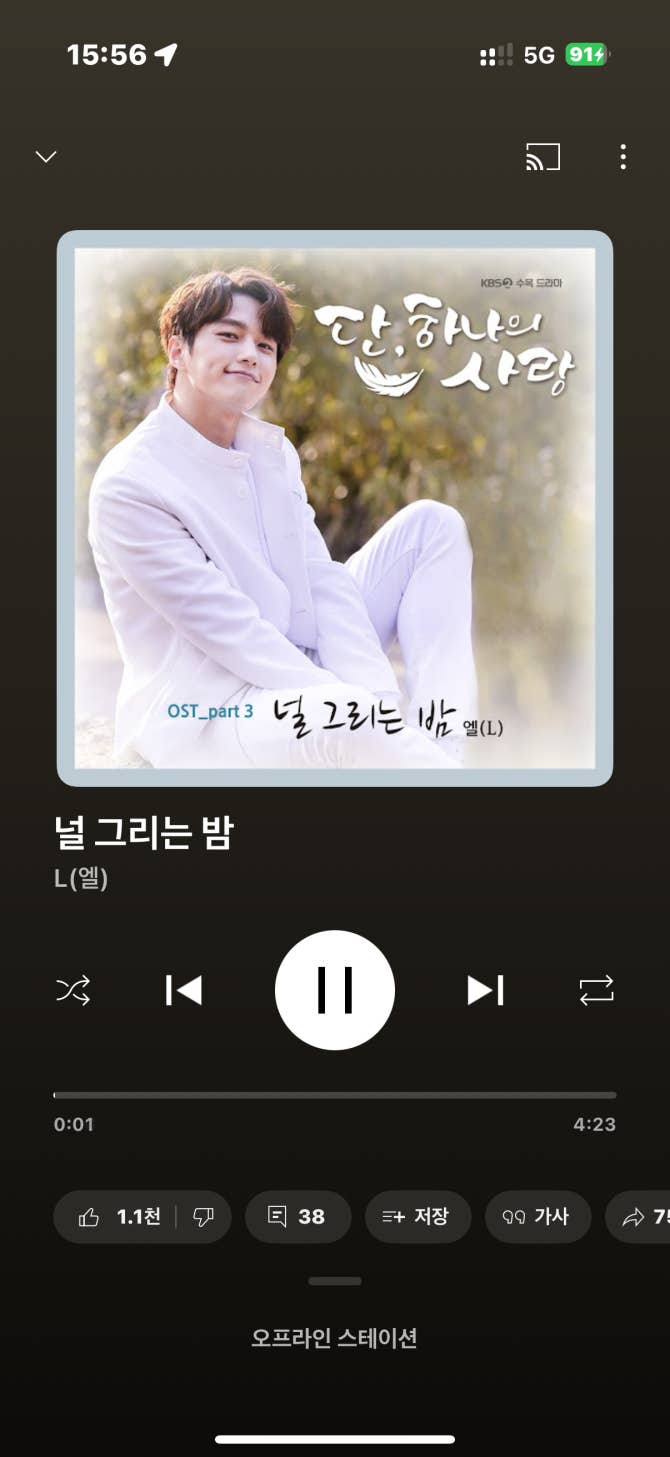Open the artist page L(엘)

pyautogui.click(x=81, y=878)
